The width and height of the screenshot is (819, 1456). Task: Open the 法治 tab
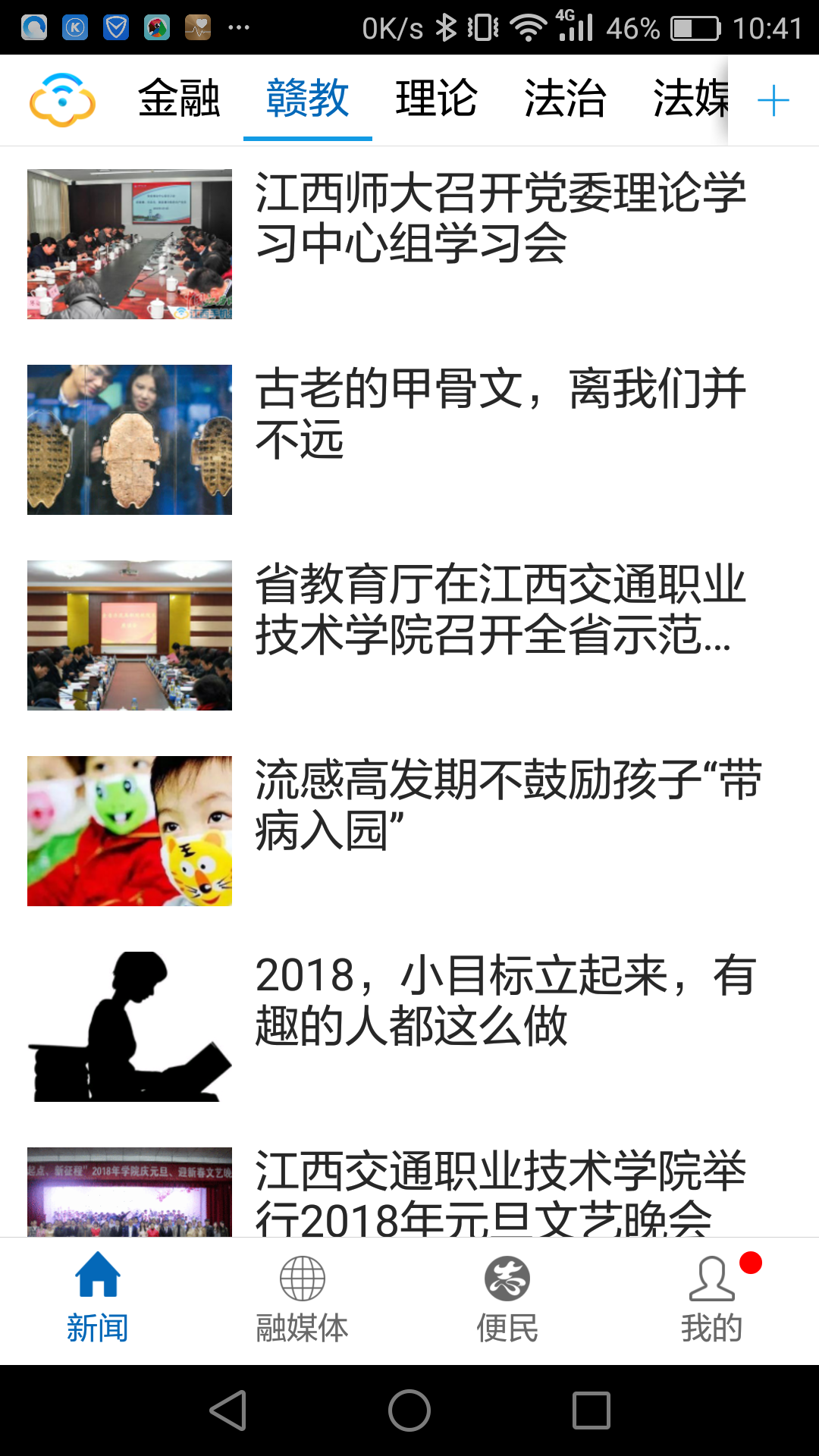(x=565, y=99)
